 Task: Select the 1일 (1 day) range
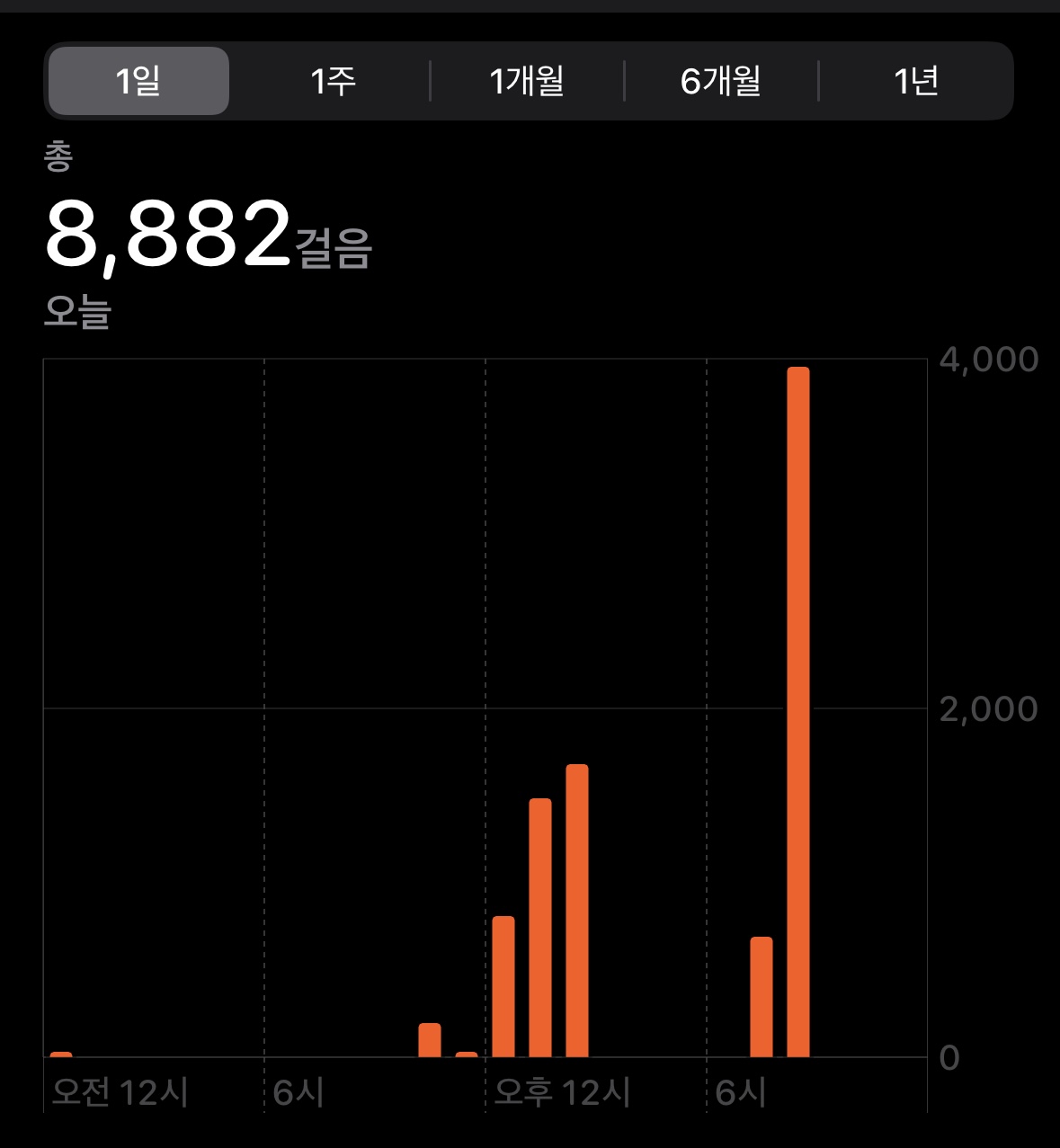tap(138, 81)
